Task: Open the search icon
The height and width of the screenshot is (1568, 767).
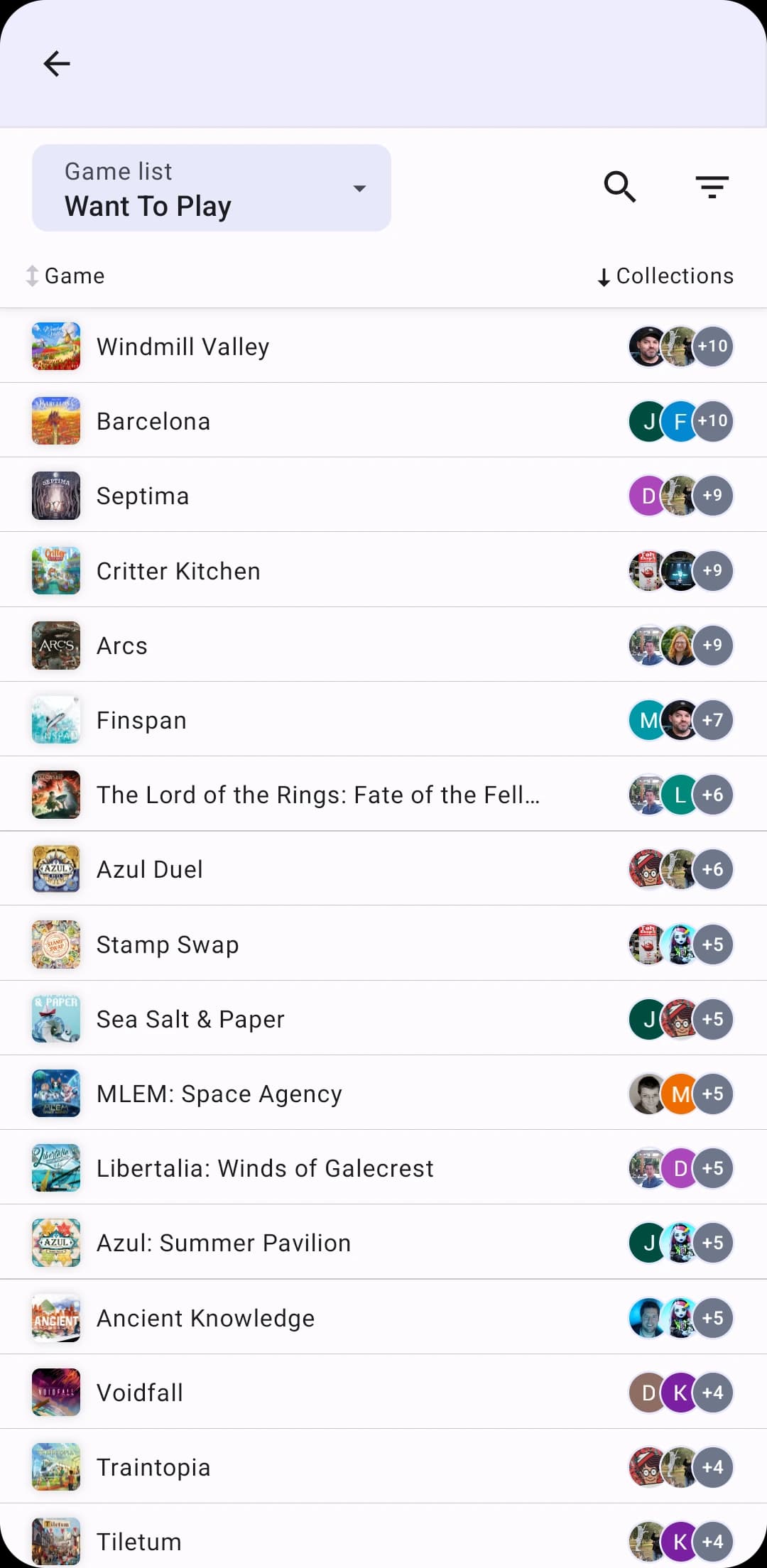Action: point(619,187)
